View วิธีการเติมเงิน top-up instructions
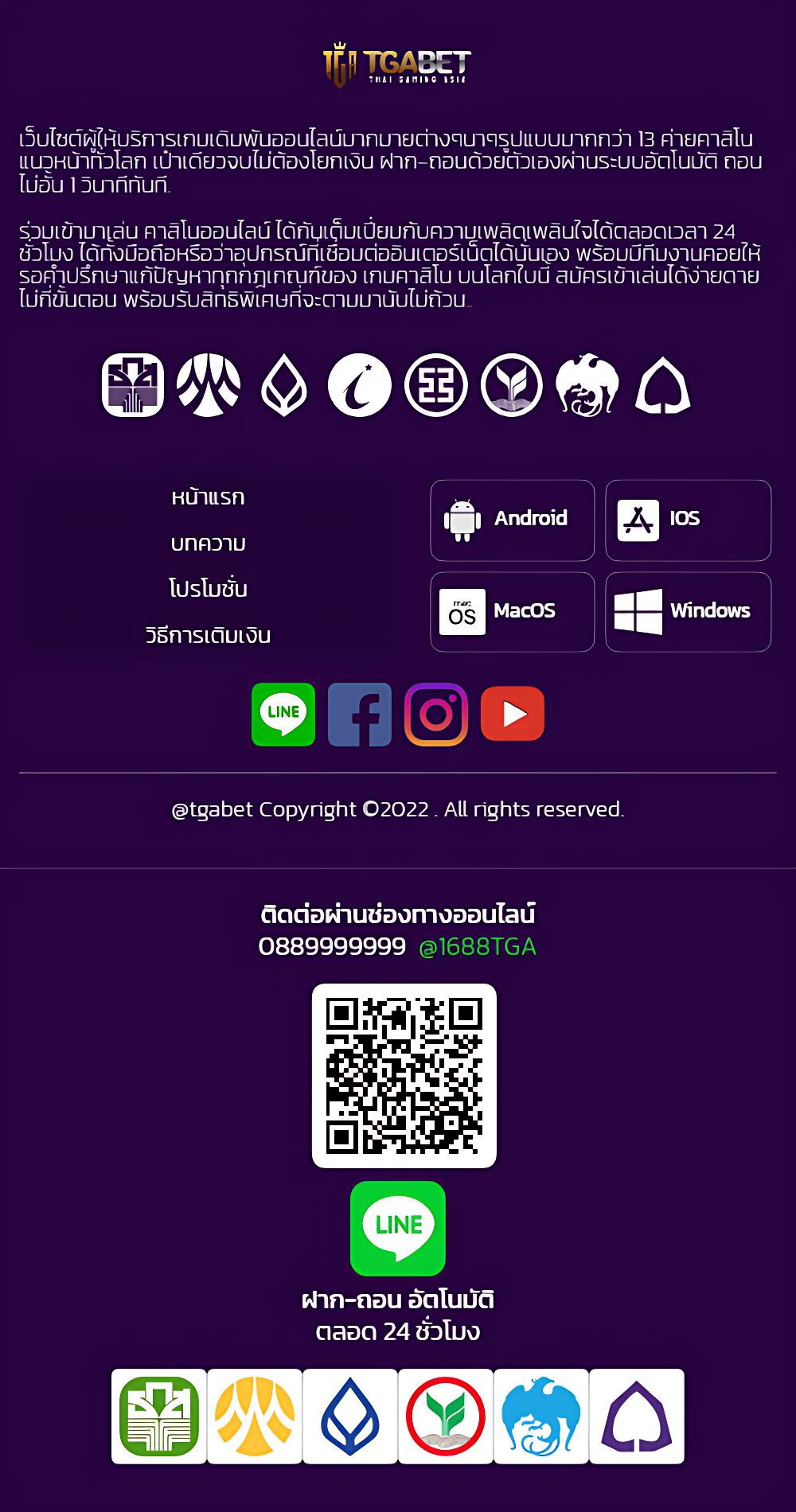Image resolution: width=796 pixels, height=1512 pixels. pos(208,635)
